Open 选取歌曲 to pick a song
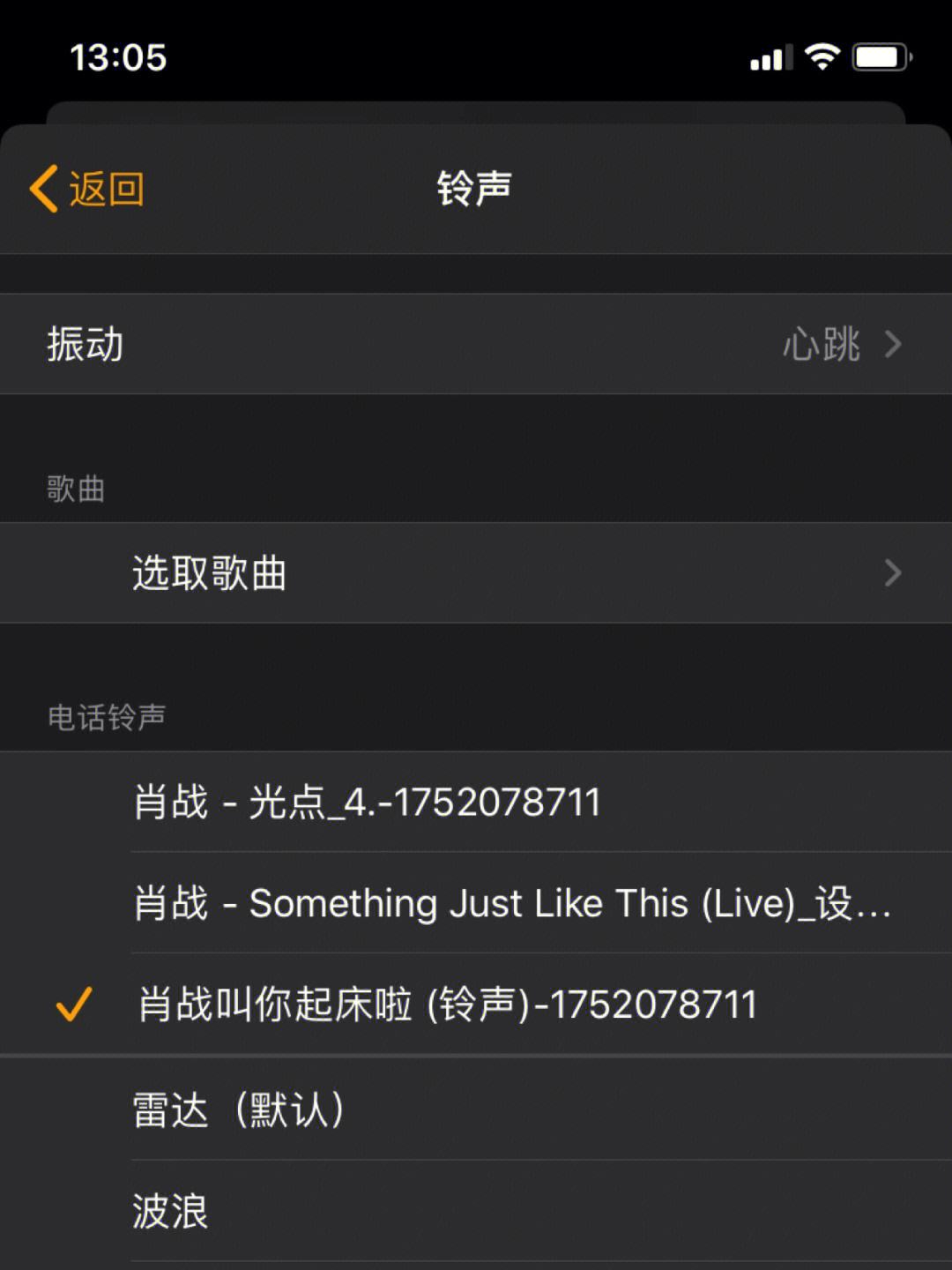Image resolution: width=952 pixels, height=1270 pixels. (x=476, y=573)
